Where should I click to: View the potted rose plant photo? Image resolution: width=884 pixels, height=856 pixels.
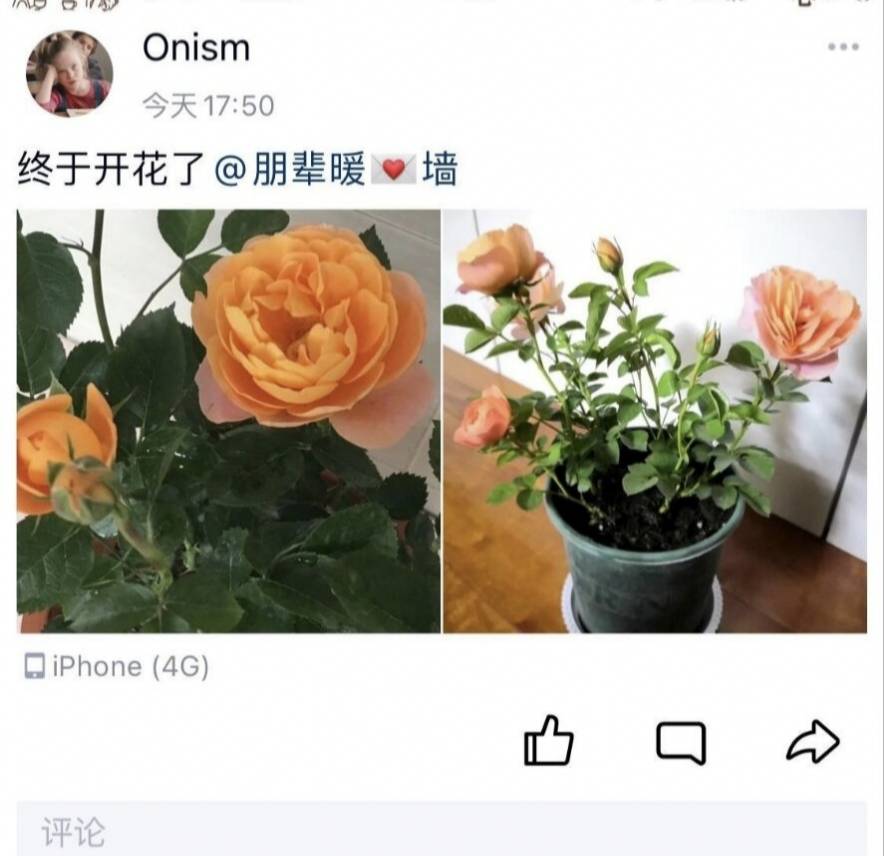(655, 421)
